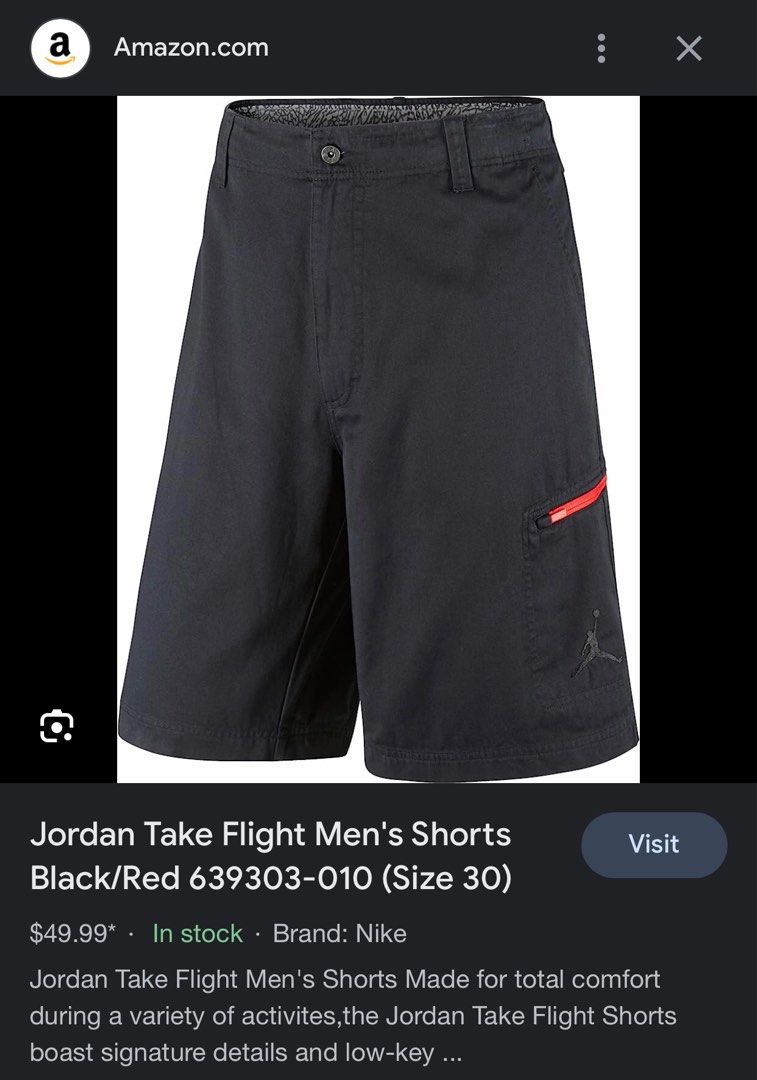Open the Jordan shorts product image

[x=378, y=438]
